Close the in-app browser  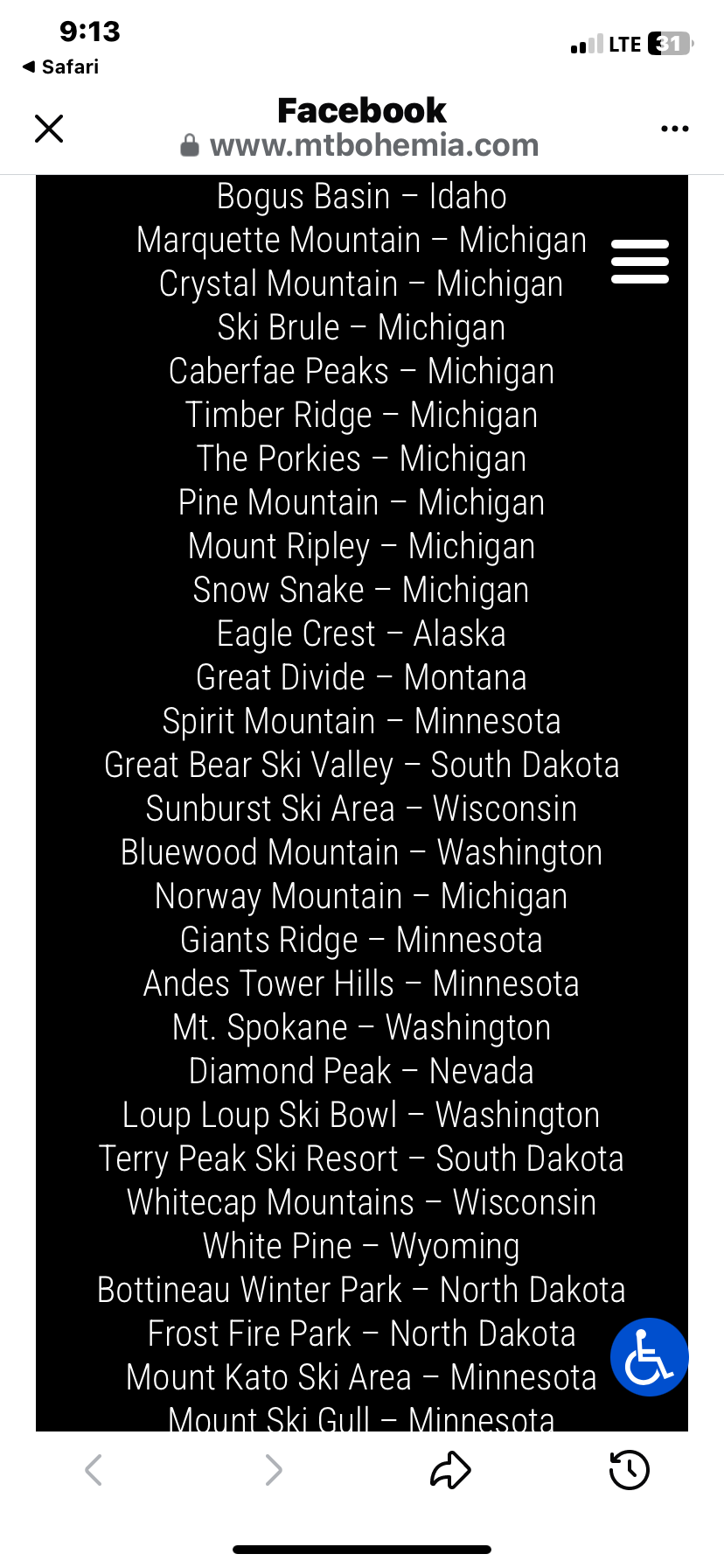pyautogui.click(x=49, y=129)
